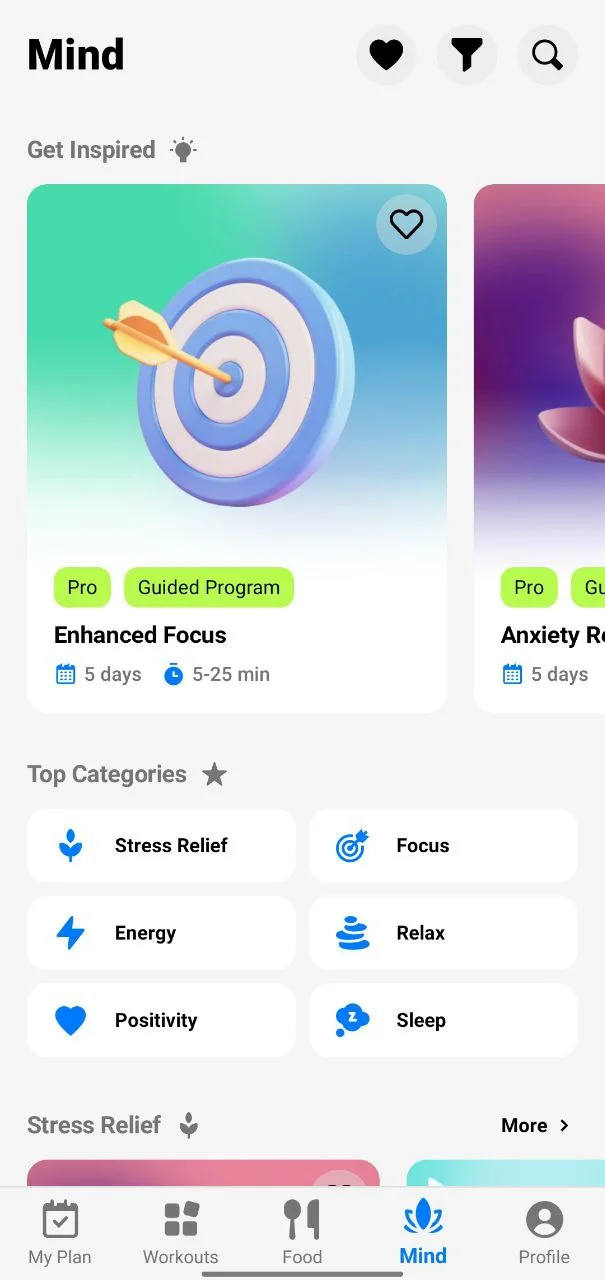
Task: Open favorites heart in the top bar
Action: pyautogui.click(x=386, y=54)
